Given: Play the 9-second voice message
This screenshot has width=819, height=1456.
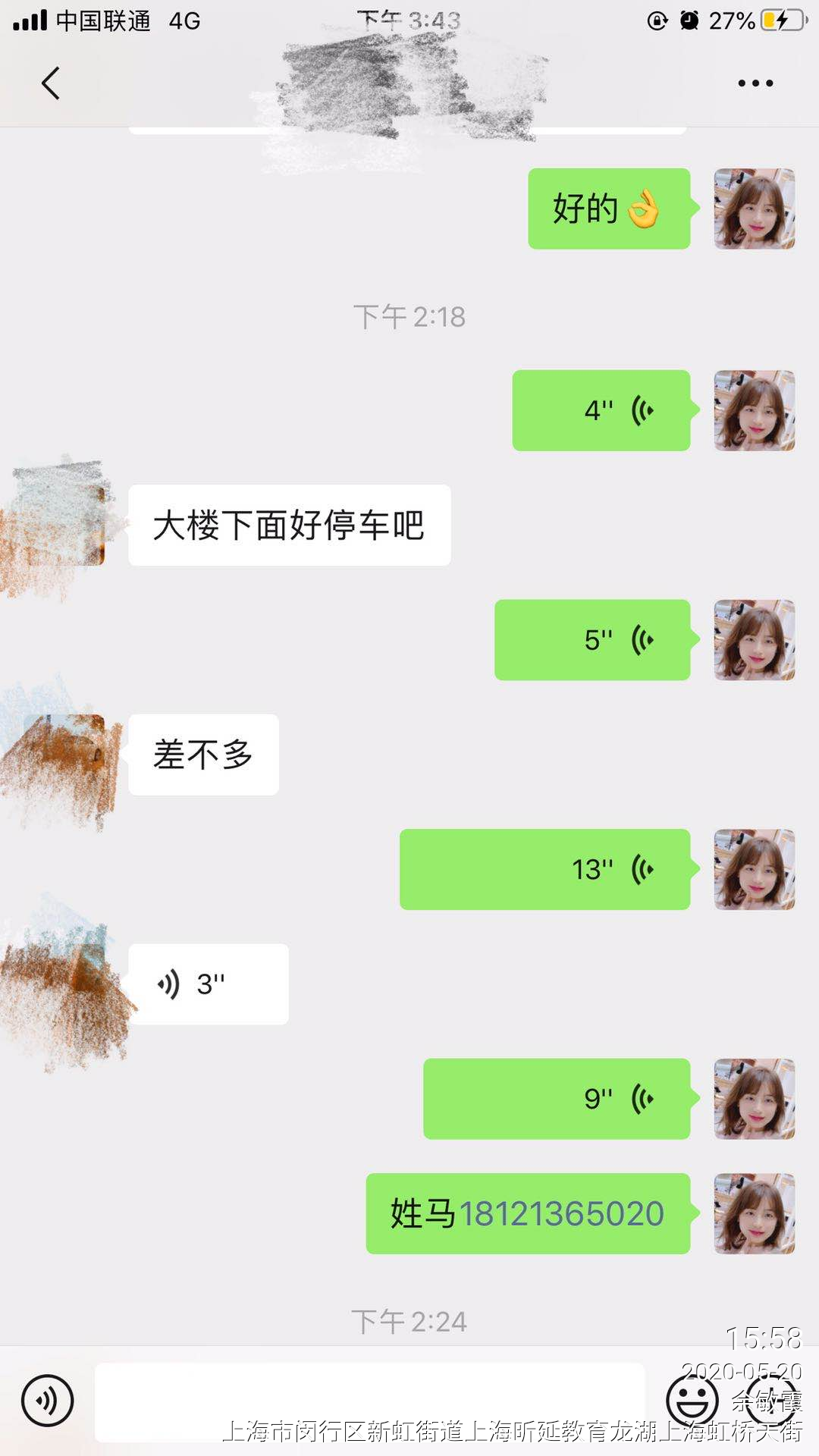Looking at the screenshot, I should tap(557, 1099).
